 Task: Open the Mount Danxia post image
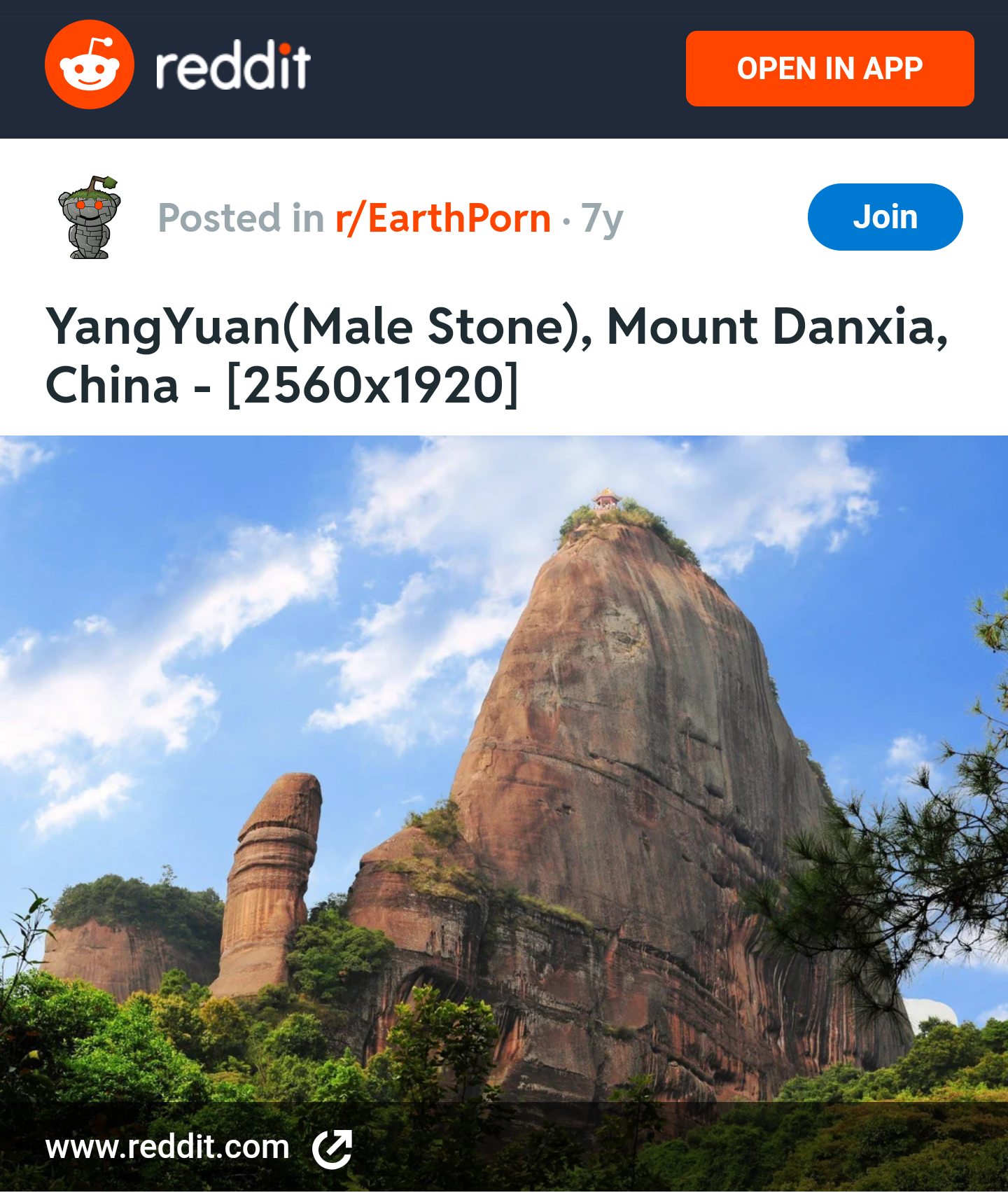(504, 770)
